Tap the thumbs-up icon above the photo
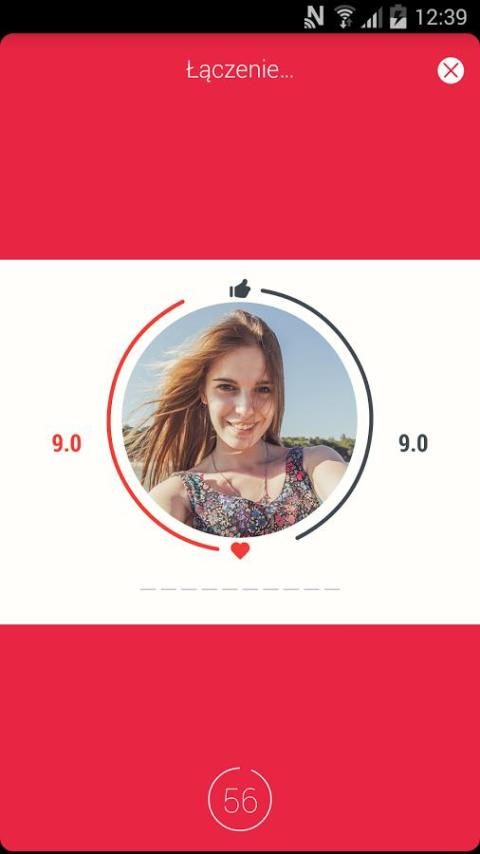Viewport: 480px width, 854px height. (x=240, y=289)
